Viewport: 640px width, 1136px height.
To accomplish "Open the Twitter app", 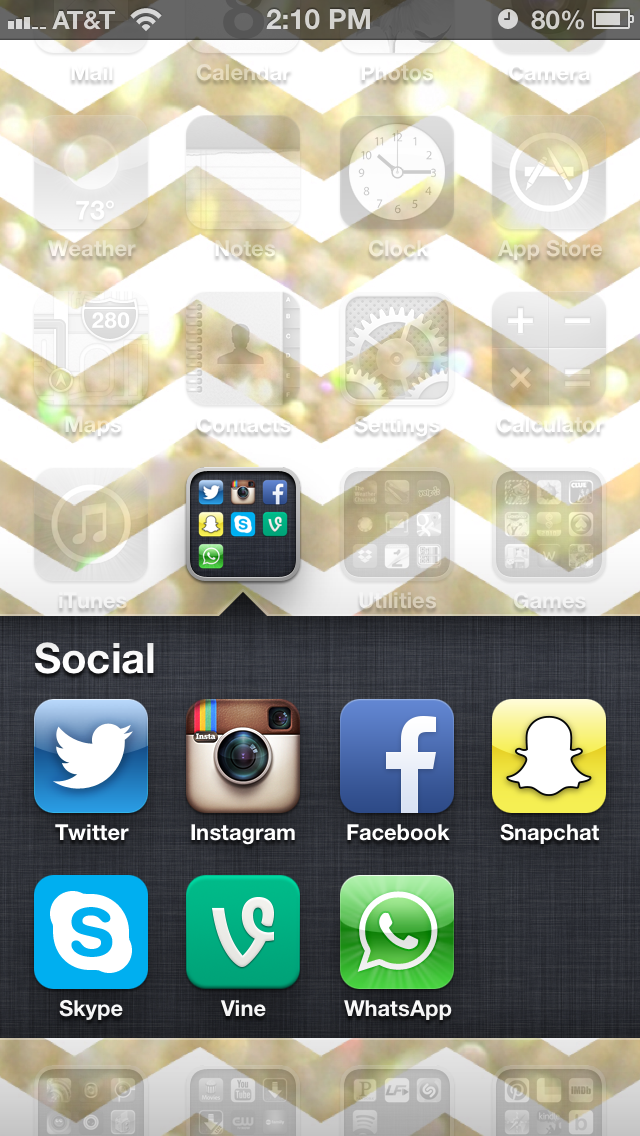I will pos(91,756).
